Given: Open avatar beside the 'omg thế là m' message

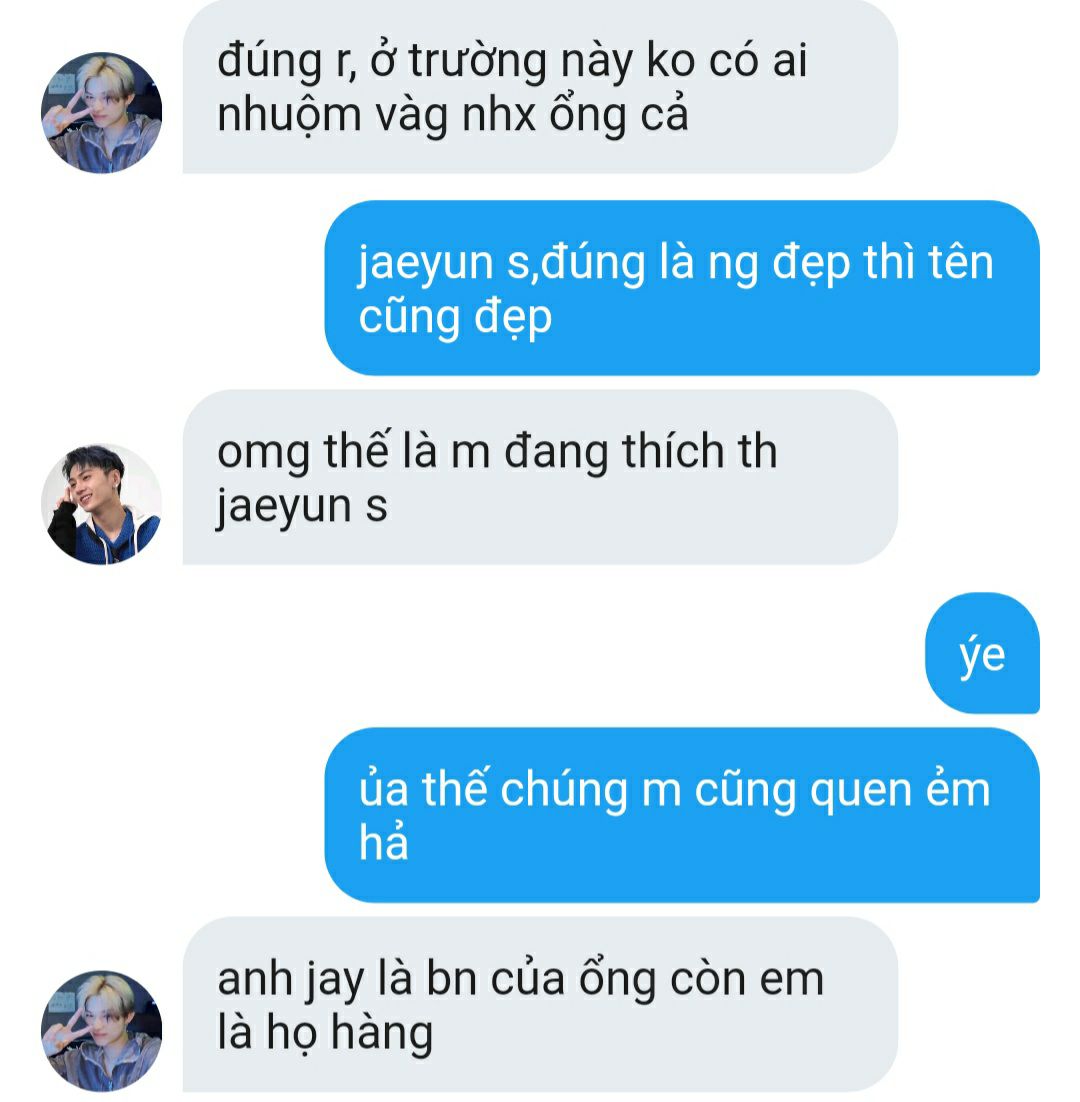Looking at the screenshot, I should coord(101,504).
